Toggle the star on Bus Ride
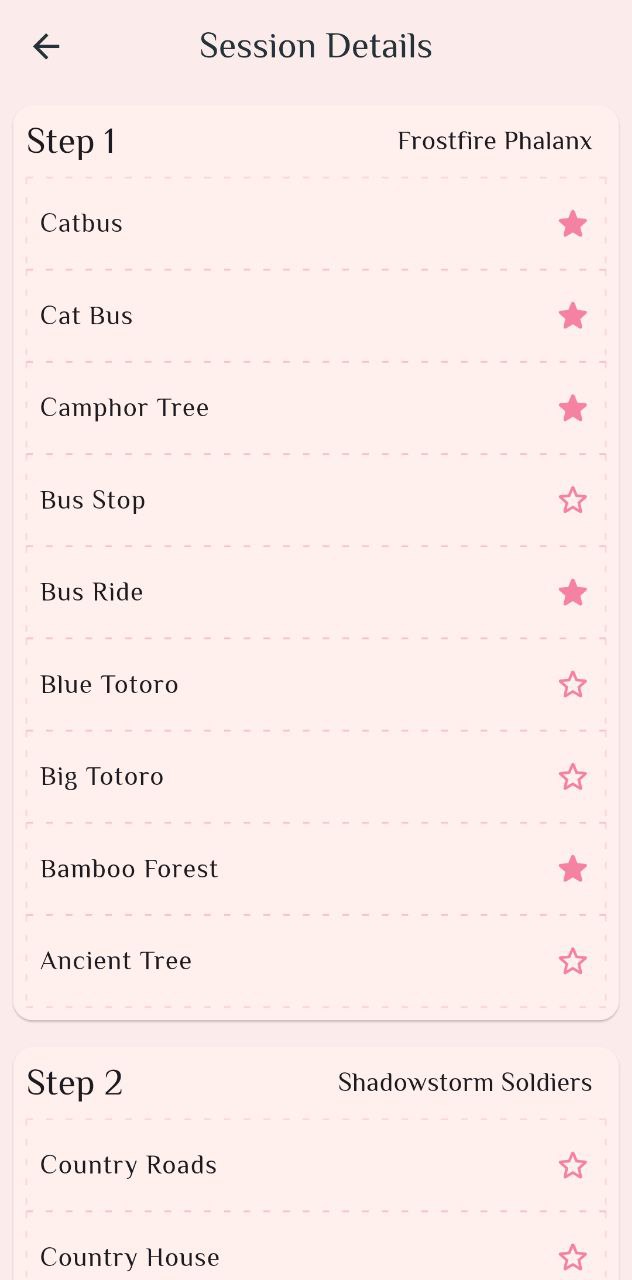The width and height of the screenshot is (632, 1280). click(572, 593)
